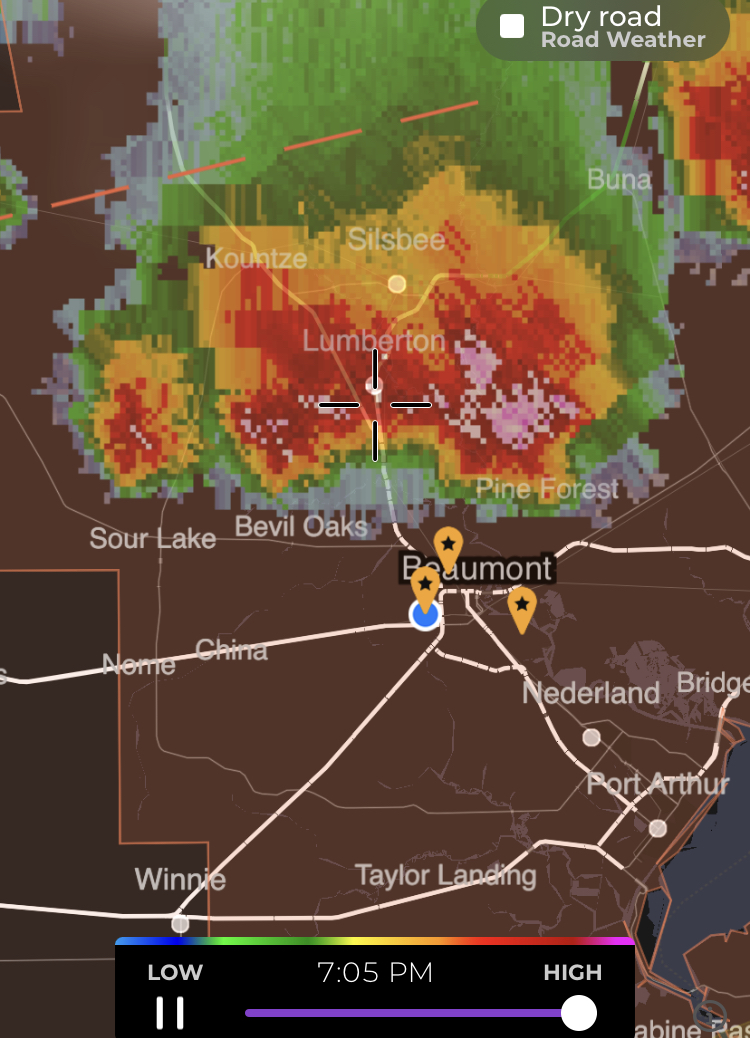This screenshot has height=1038, width=750.
Task: Select the star pin above the Beaumont label
Action: [448, 546]
